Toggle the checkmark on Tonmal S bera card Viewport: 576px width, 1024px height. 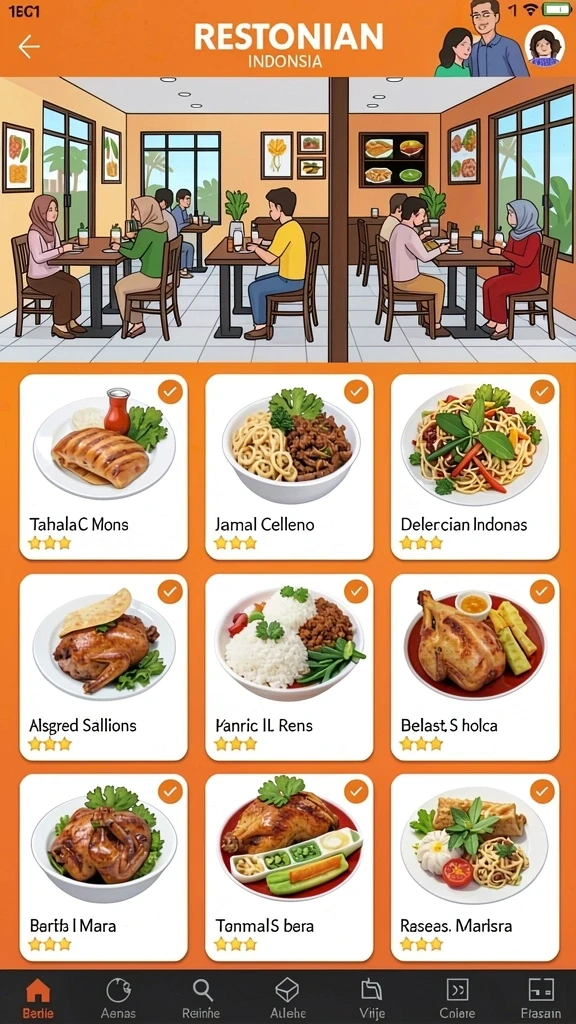click(x=356, y=792)
